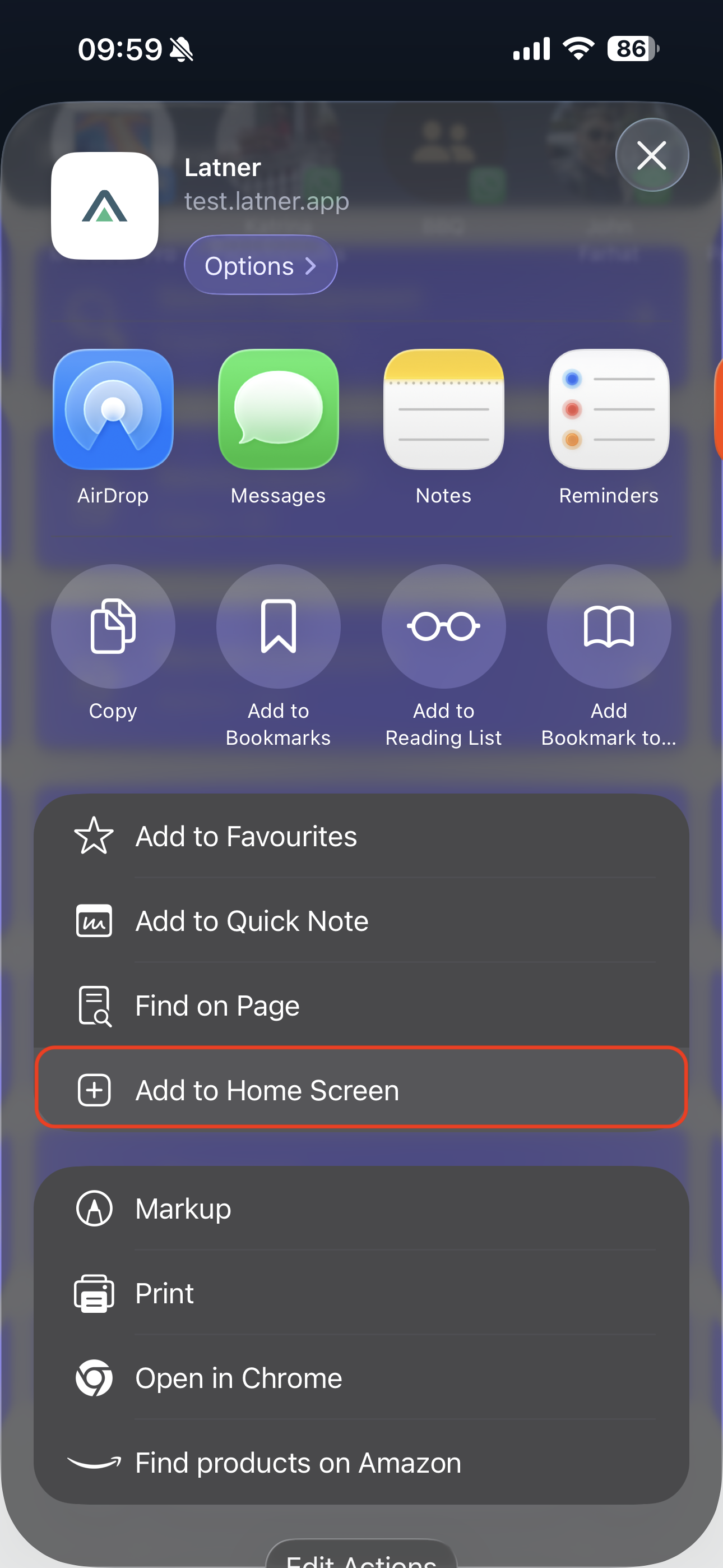
Task: Add the page to Reading List
Action: 444,626
